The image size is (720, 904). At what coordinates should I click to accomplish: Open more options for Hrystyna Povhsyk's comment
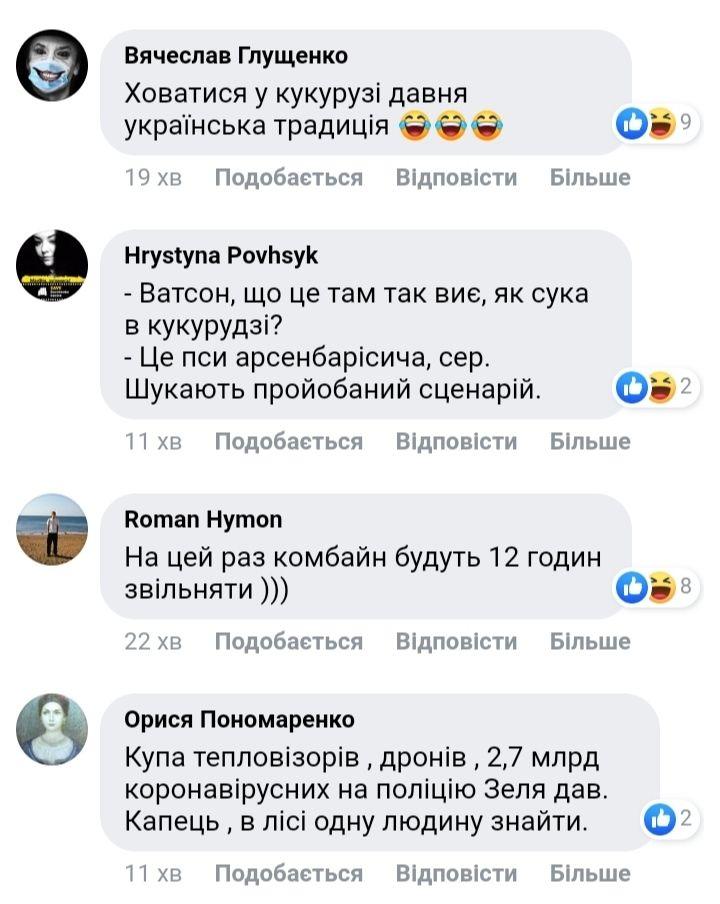(590, 441)
